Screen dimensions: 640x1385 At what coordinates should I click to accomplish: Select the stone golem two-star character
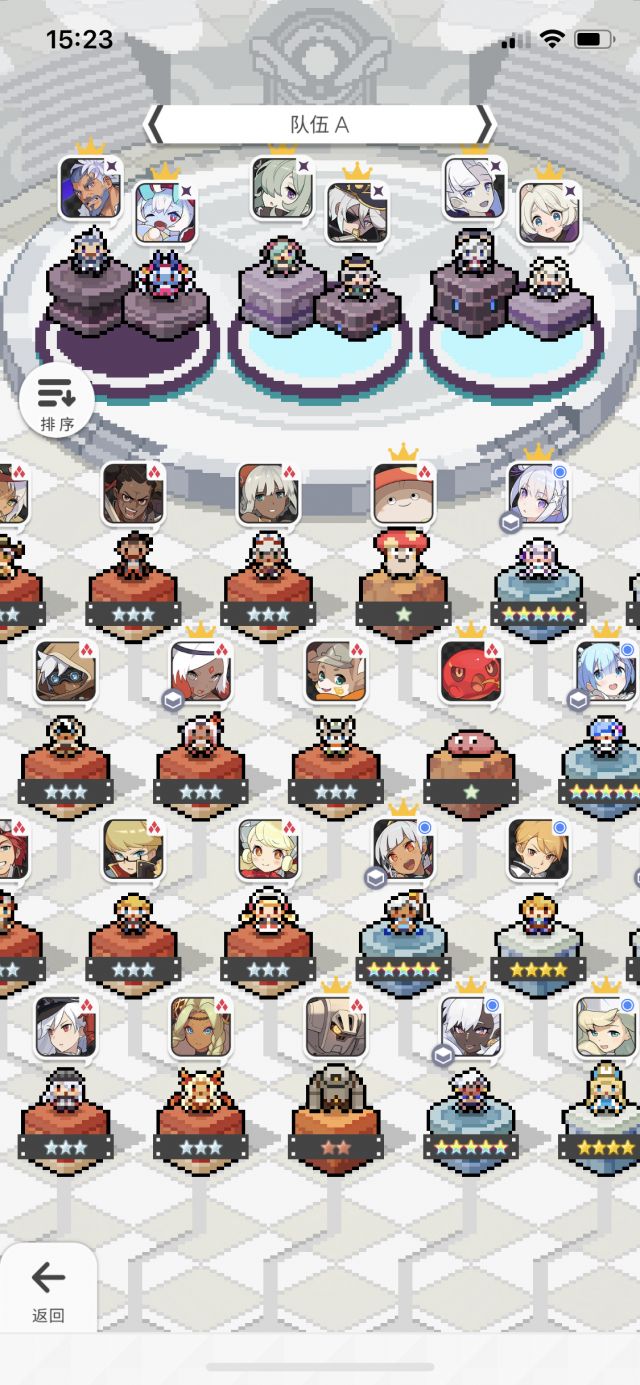[335, 1026]
